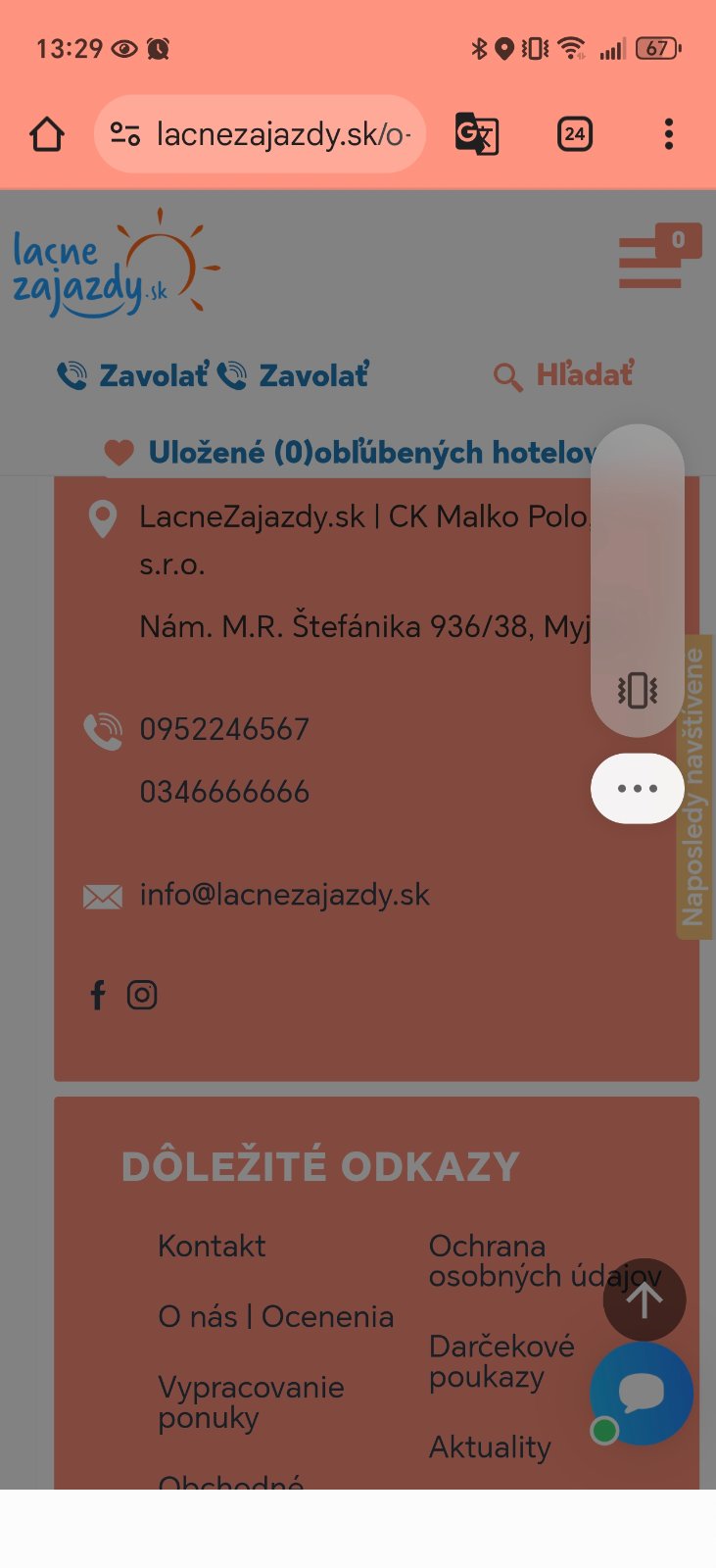
Task: Open the O nás | Ocenenia link
Action: [x=276, y=1316]
